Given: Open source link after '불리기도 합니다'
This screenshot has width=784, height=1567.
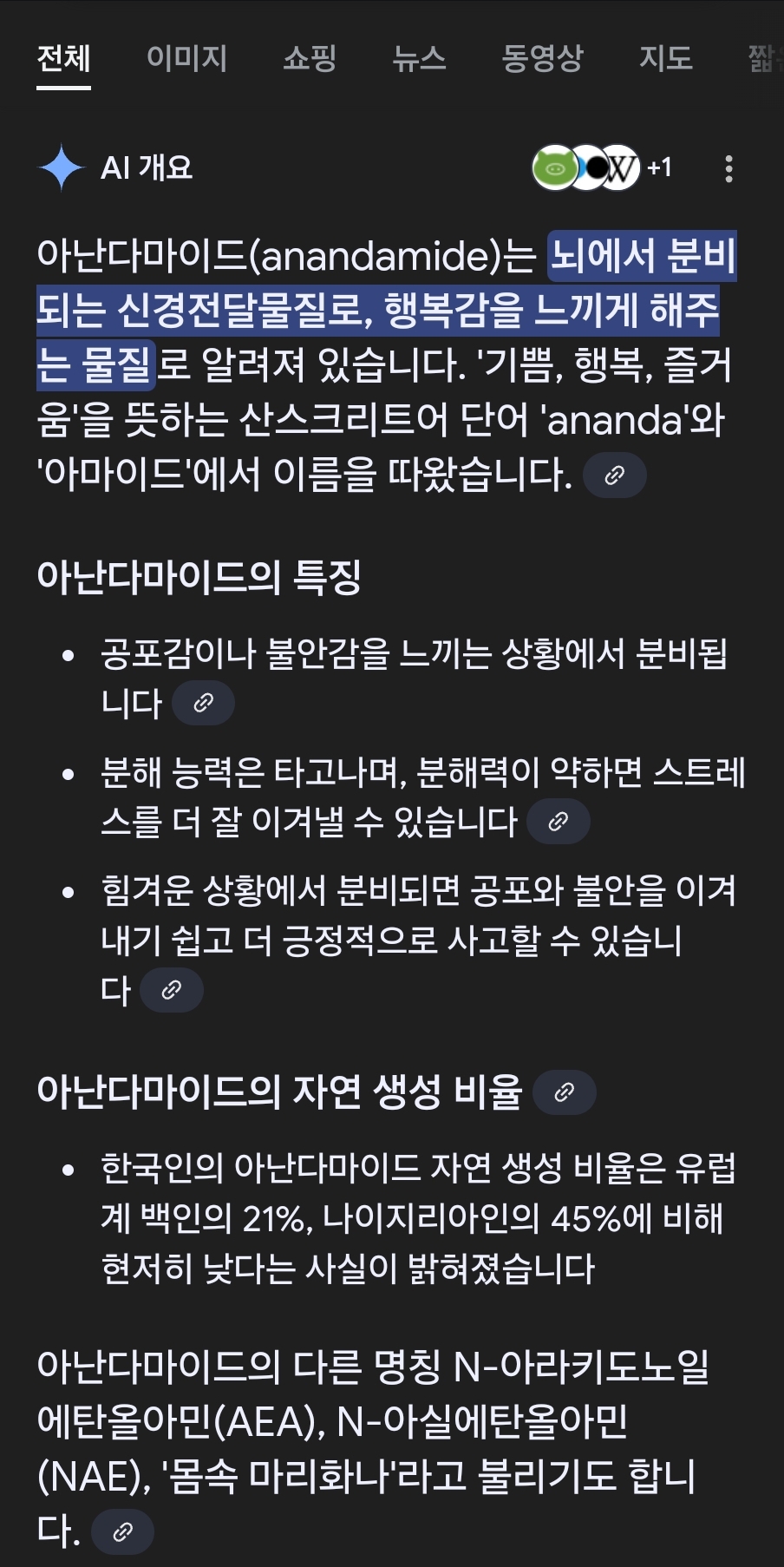Looking at the screenshot, I should (x=122, y=1531).
